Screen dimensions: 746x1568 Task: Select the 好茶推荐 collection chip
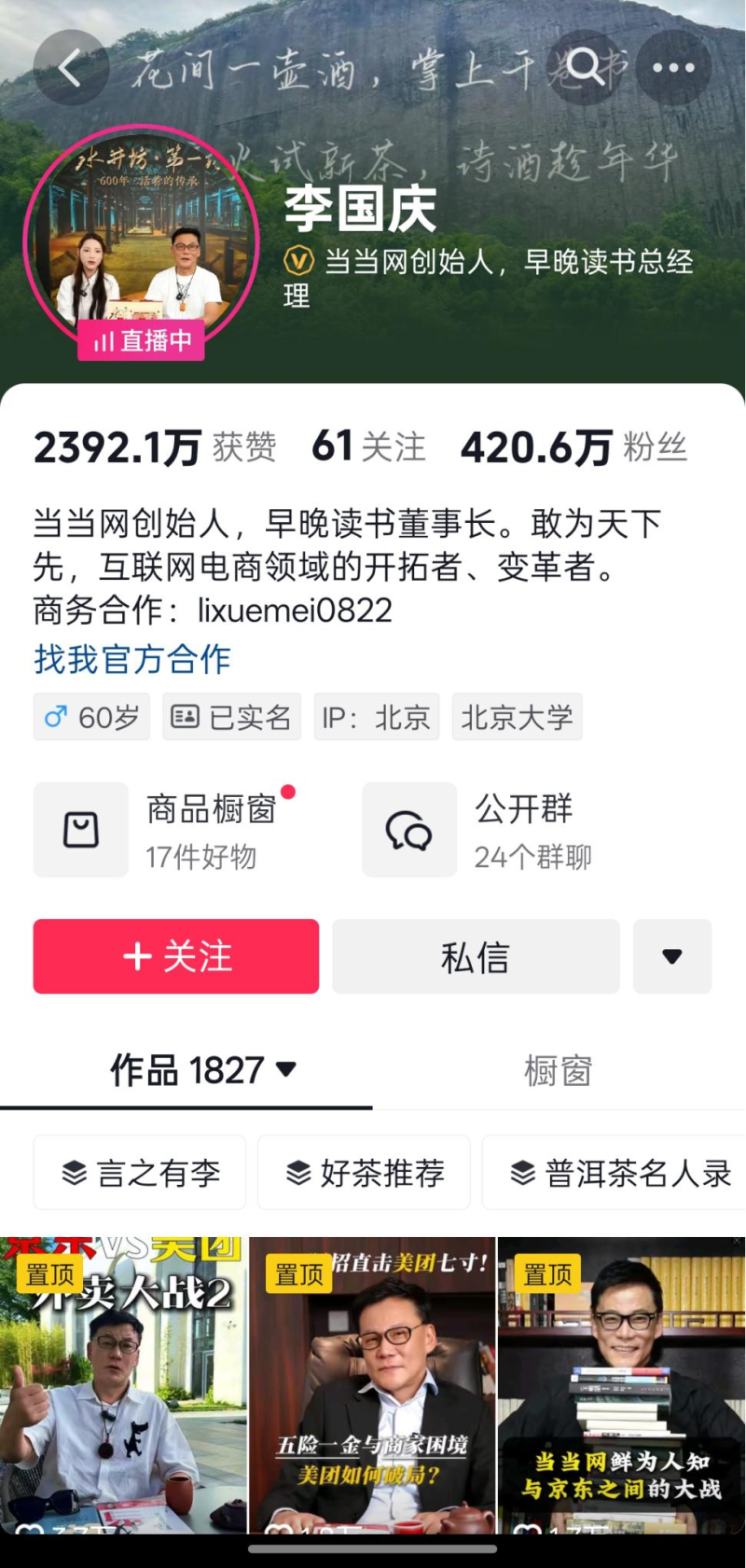tap(364, 1173)
